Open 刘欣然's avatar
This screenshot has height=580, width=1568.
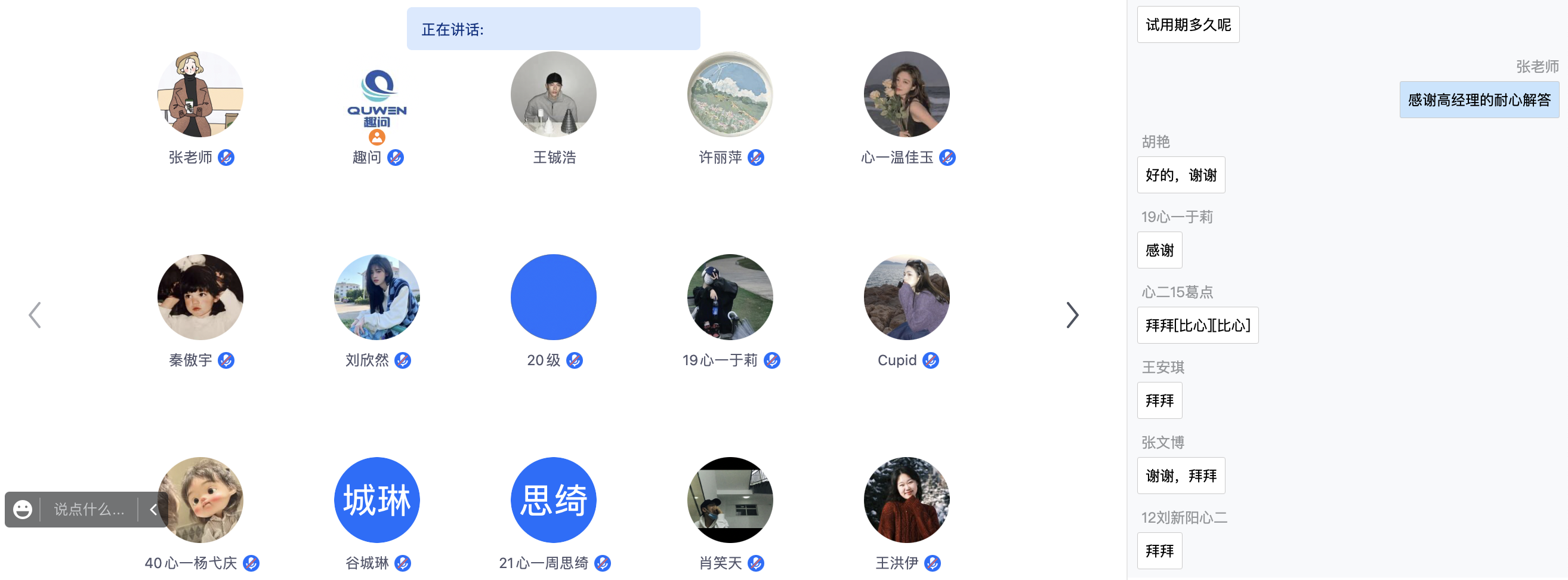(376, 297)
